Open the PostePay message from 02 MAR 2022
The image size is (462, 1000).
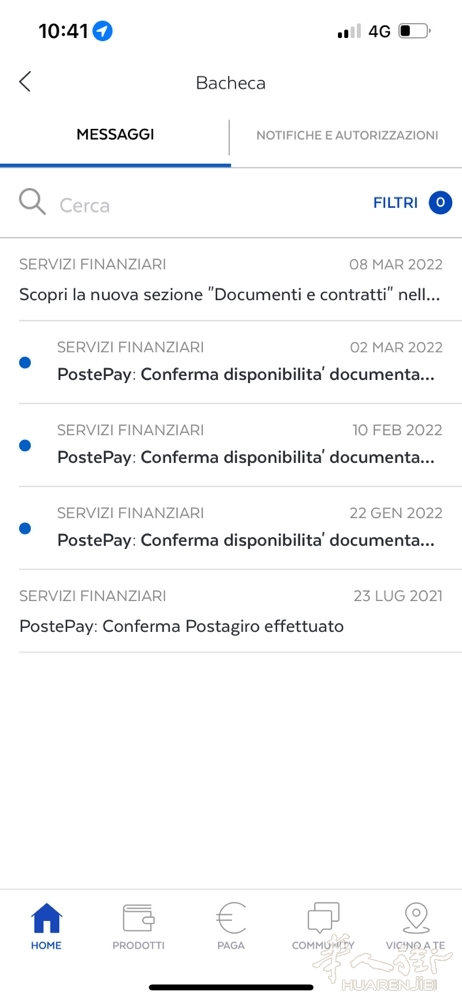point(231,362)
